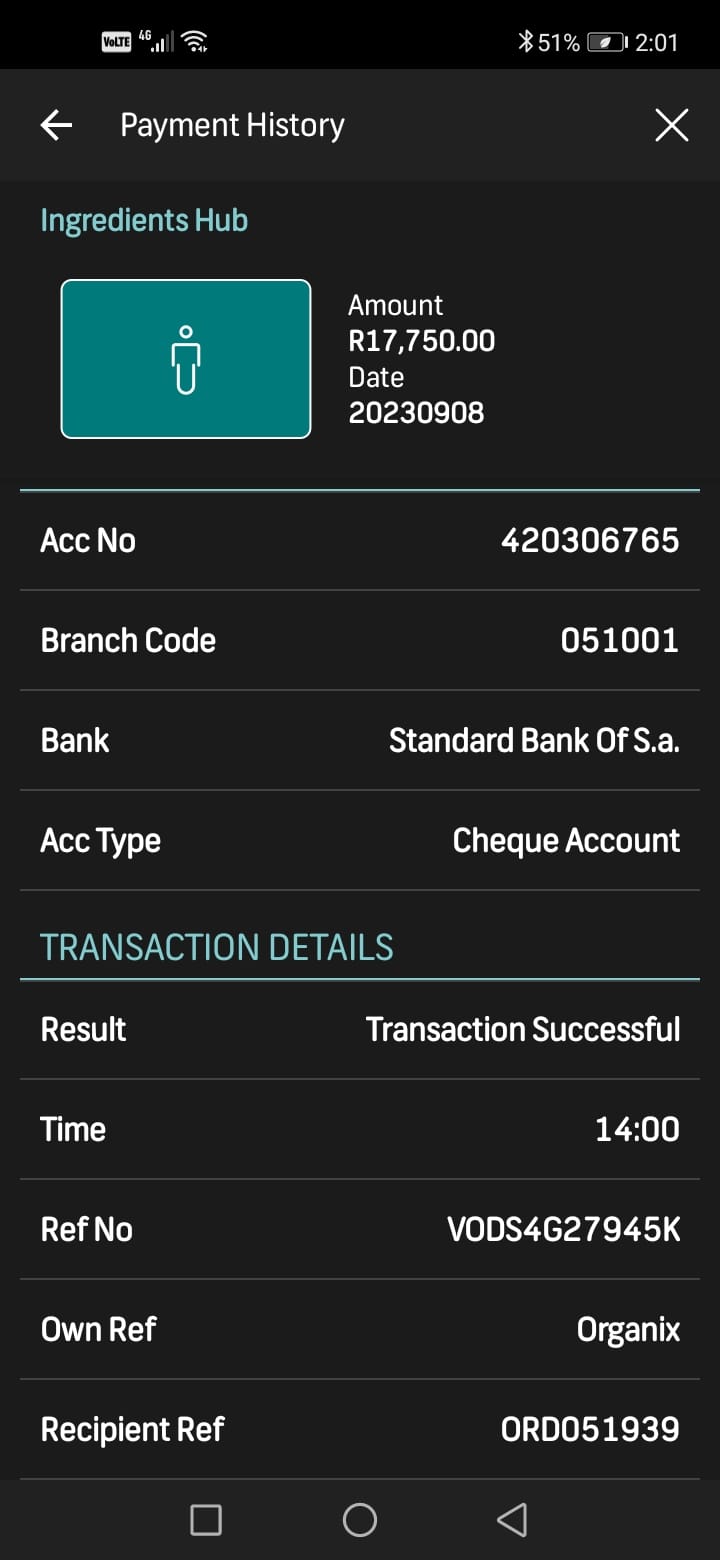
Task: Close the Payment History screen
Action: [671, 125]
